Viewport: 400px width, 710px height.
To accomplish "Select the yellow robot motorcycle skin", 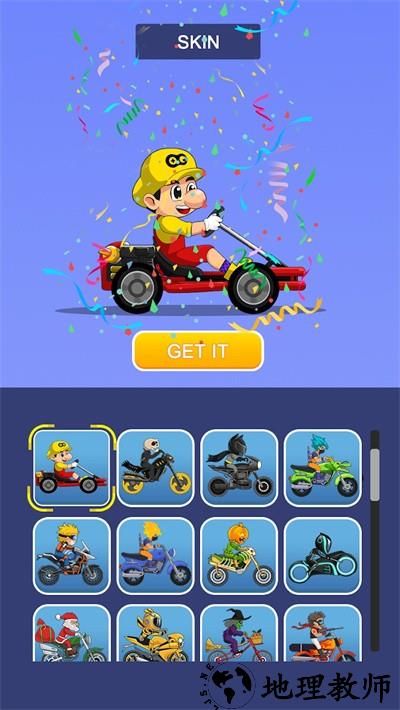I will (155, 633).
